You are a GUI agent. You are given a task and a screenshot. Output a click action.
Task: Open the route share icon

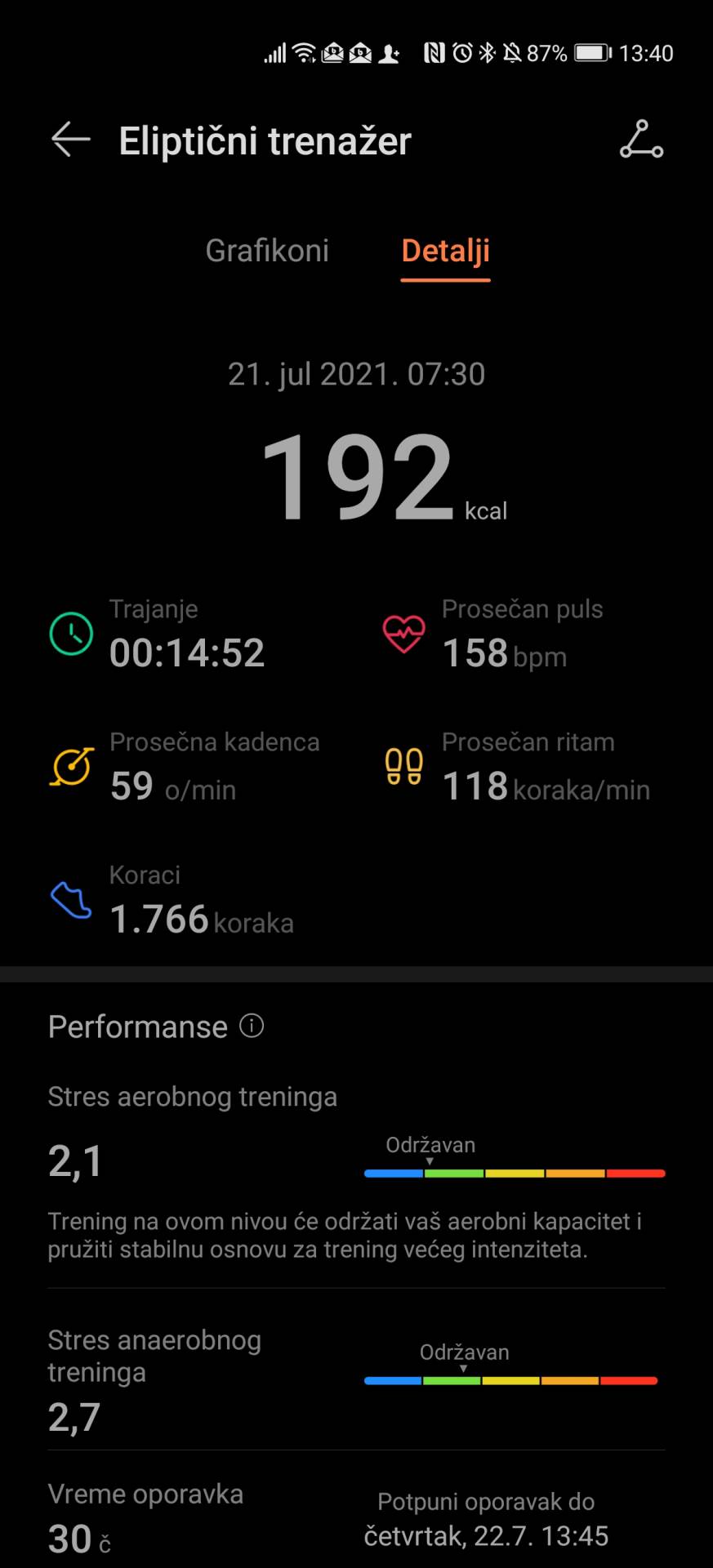641,140
